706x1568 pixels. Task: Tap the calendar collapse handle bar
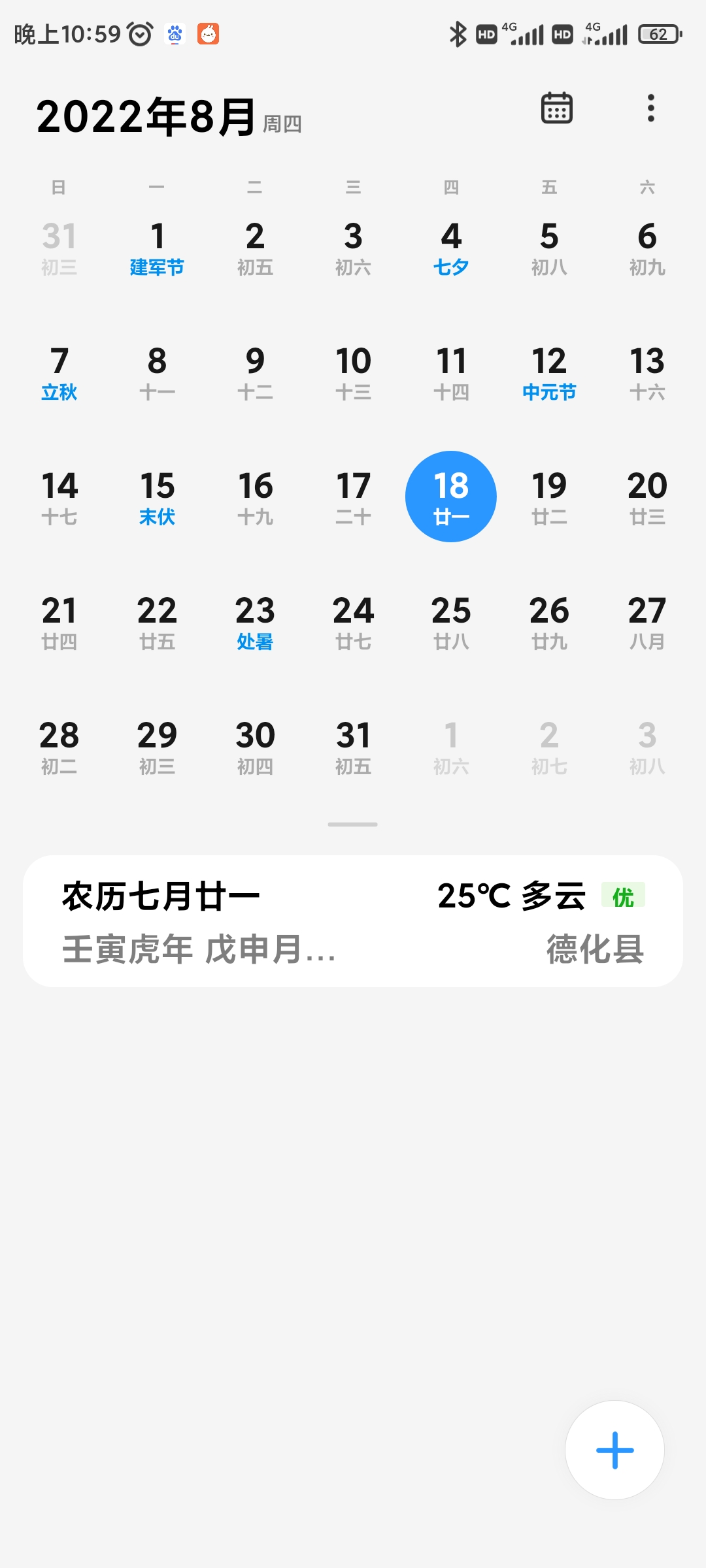click(x=353, y=825)
